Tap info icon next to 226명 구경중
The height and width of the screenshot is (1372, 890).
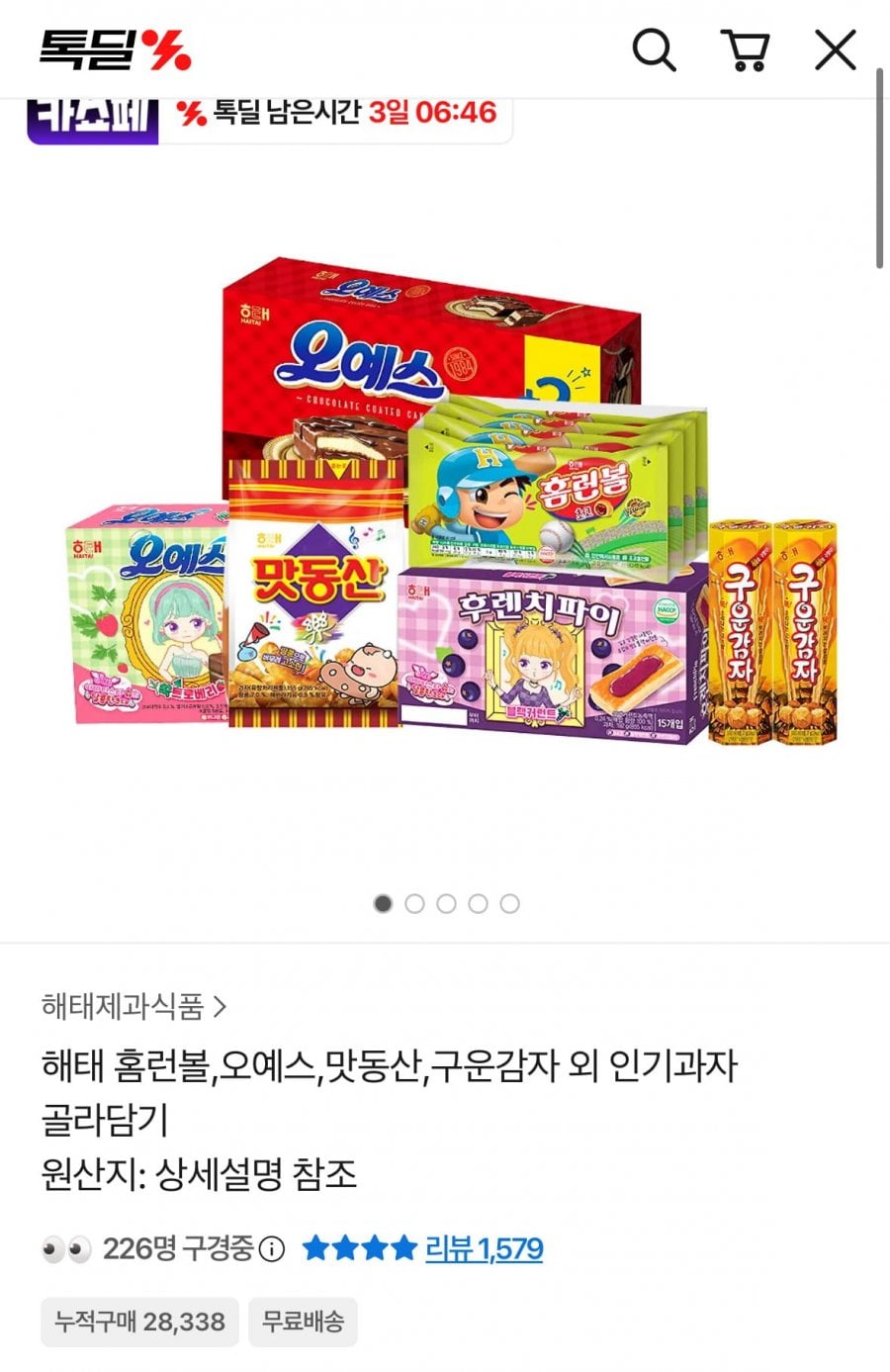[x=272, y=1249]
